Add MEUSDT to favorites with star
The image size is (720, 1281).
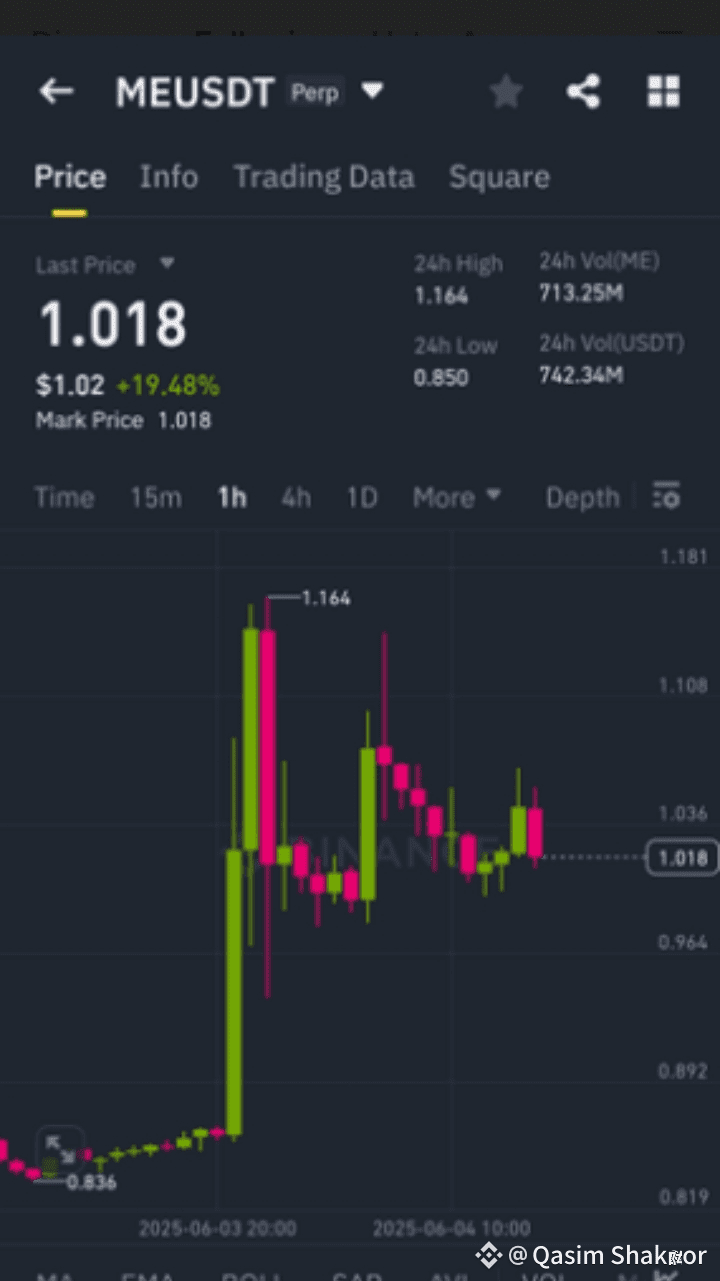pyautogui.click(x=506, y=92)
